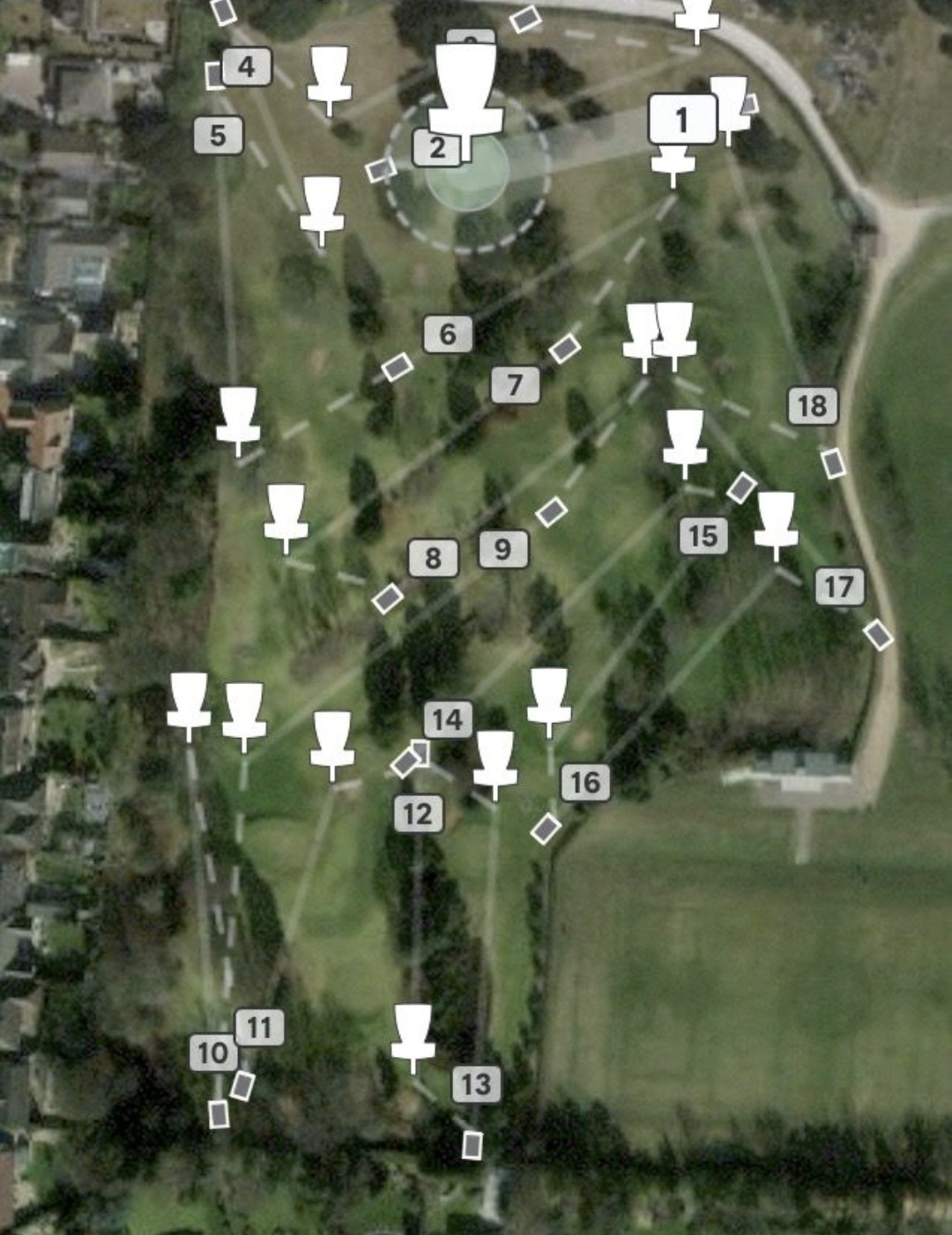Tap the hole 4 marker

pyautogui.click(x=246, y=66)
